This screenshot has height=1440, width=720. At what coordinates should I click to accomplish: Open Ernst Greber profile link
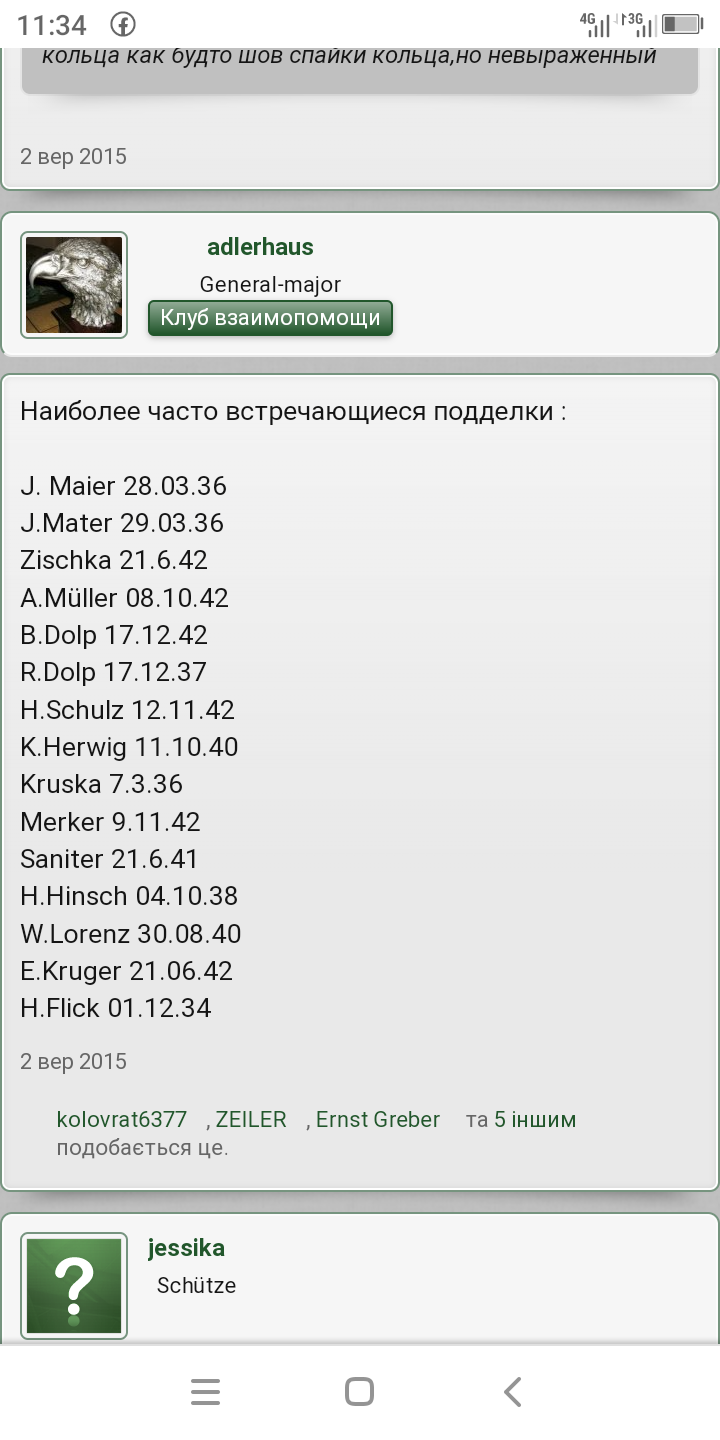378,1120
